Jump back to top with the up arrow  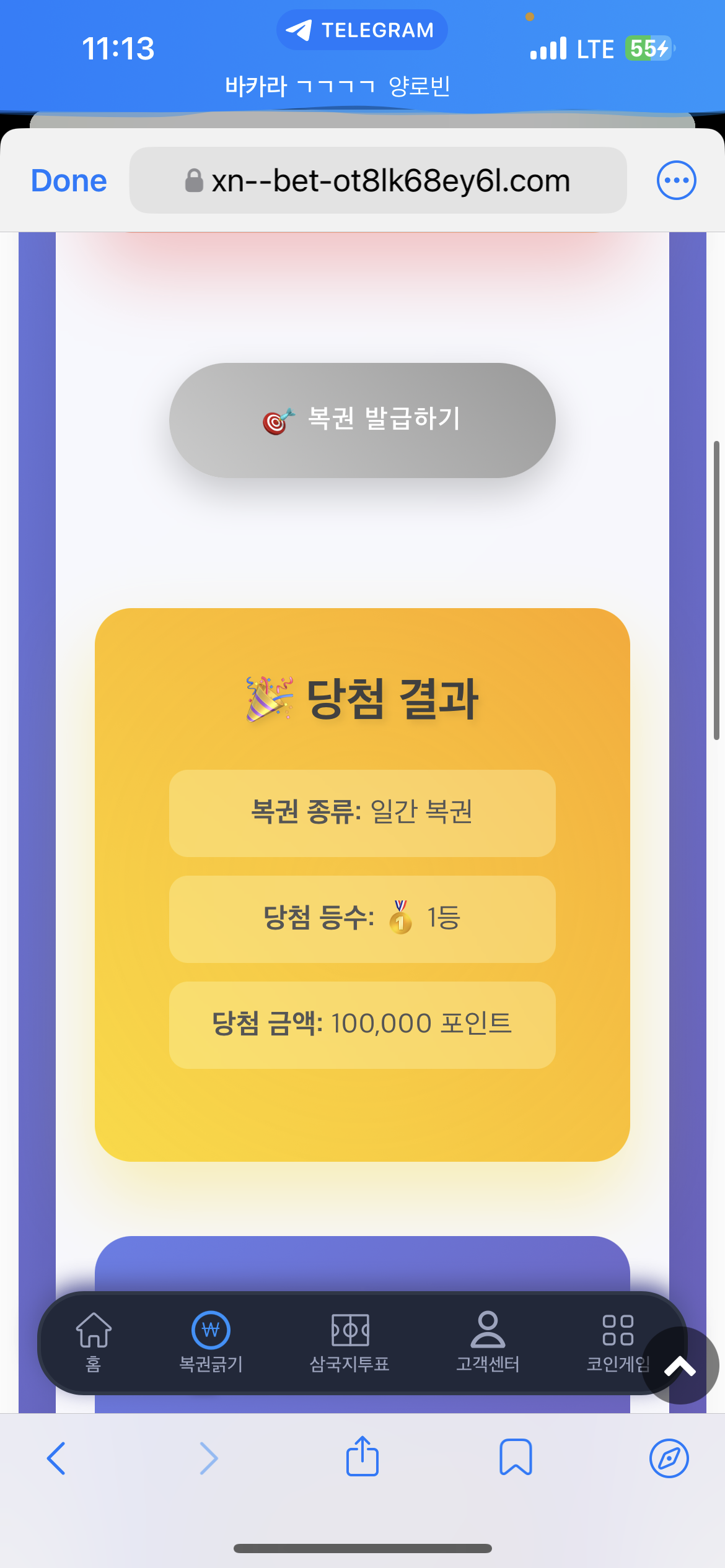[x=680, y=1365]
